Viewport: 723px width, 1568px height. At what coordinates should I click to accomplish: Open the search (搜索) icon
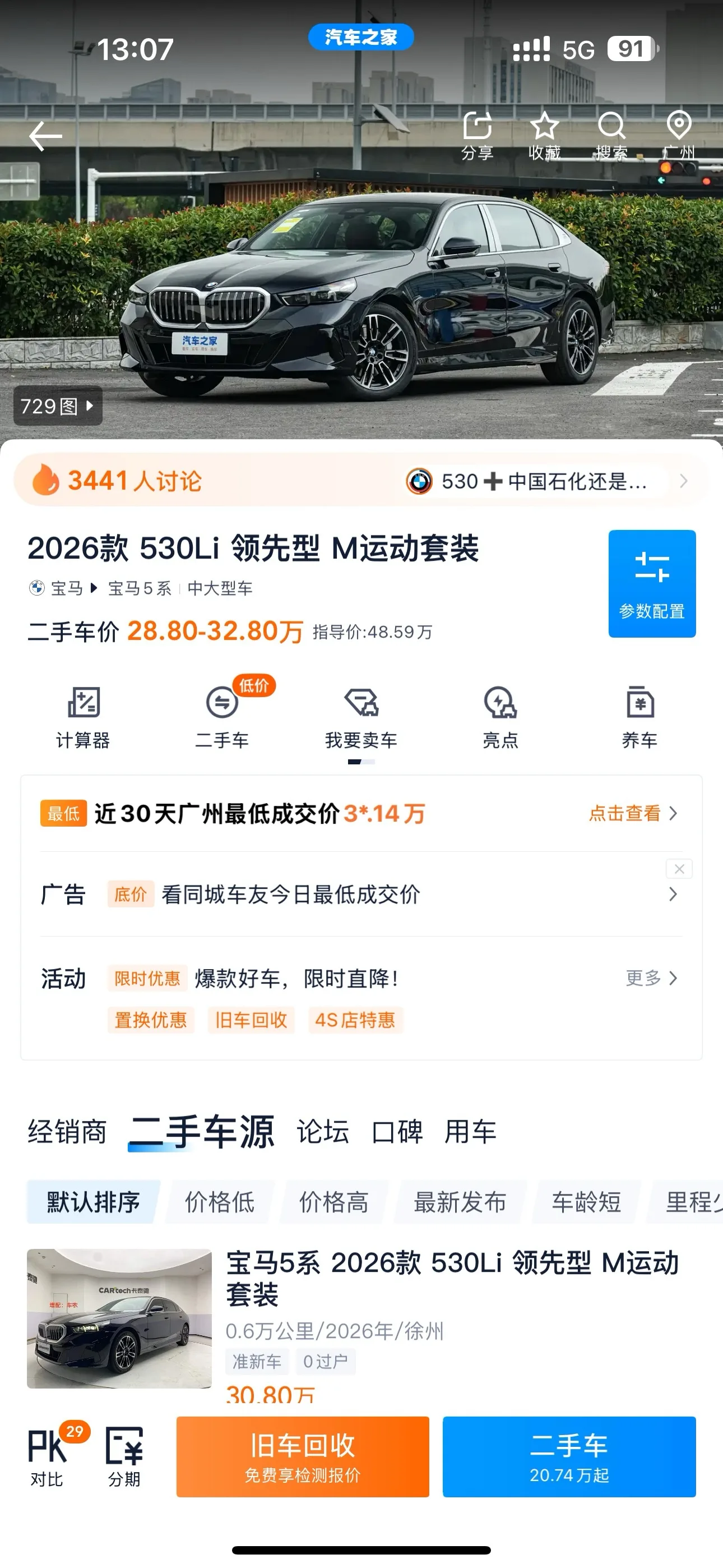pyautogui.click(x=611, y=135)
